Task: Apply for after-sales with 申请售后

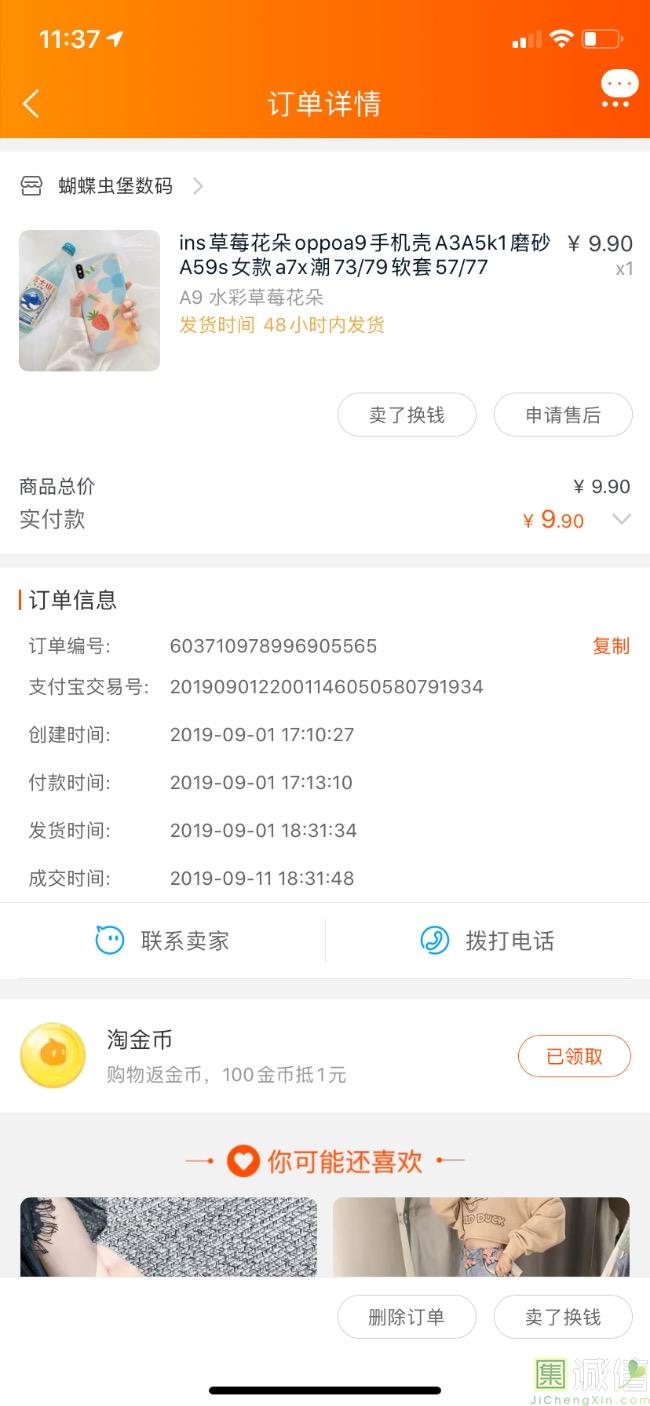Action: click(563, 415)
